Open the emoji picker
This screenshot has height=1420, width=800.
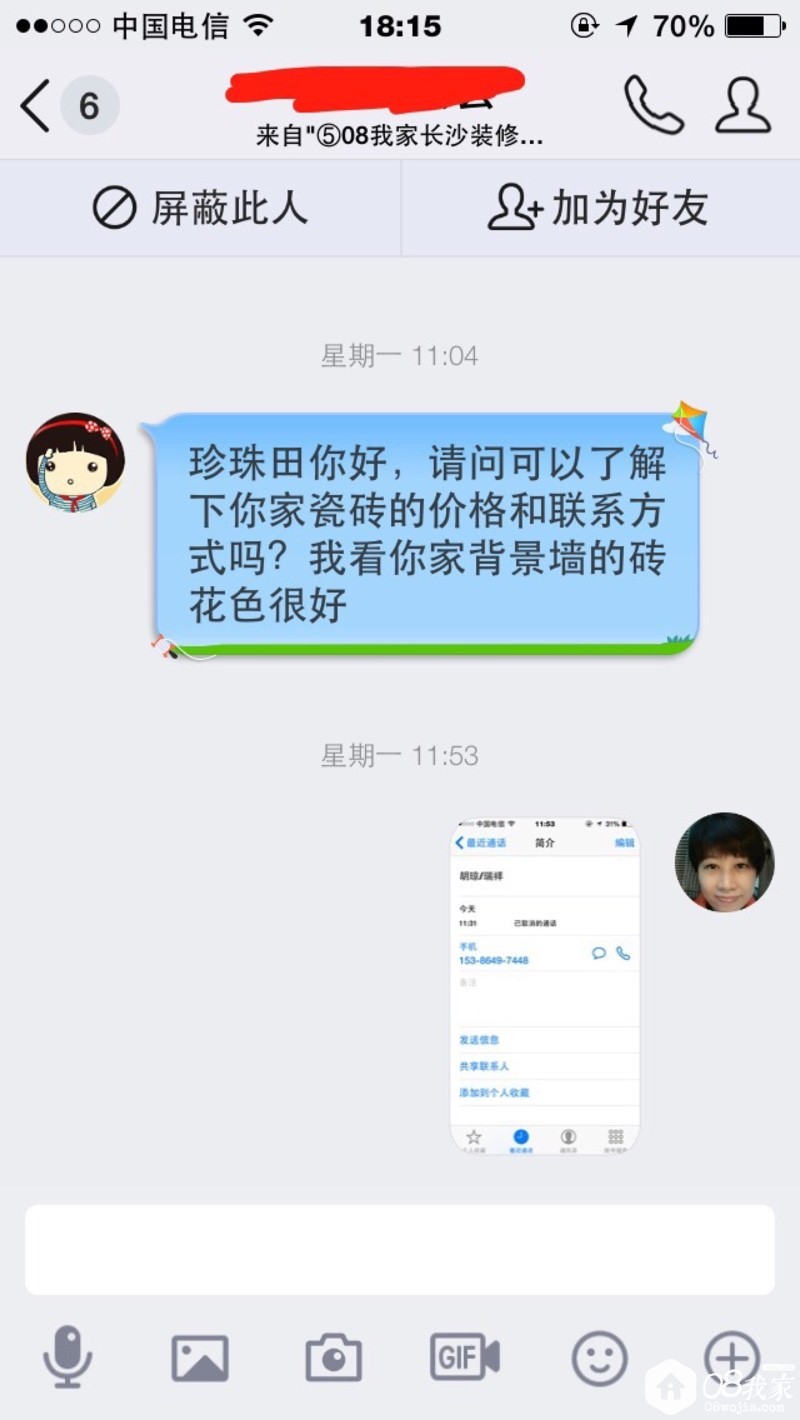599,1359
